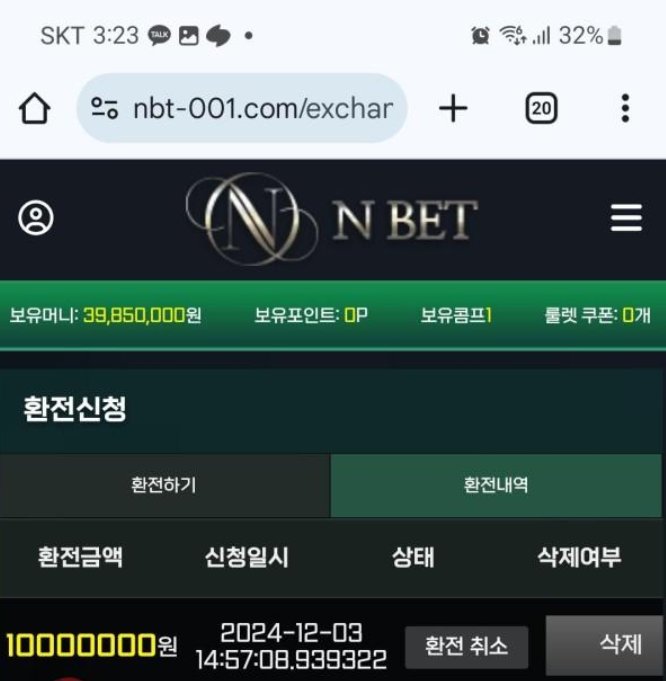The image size is (666, 681).
Task: Cancel the exchange with 환전 취소
Action: click(x=466, y=646)
